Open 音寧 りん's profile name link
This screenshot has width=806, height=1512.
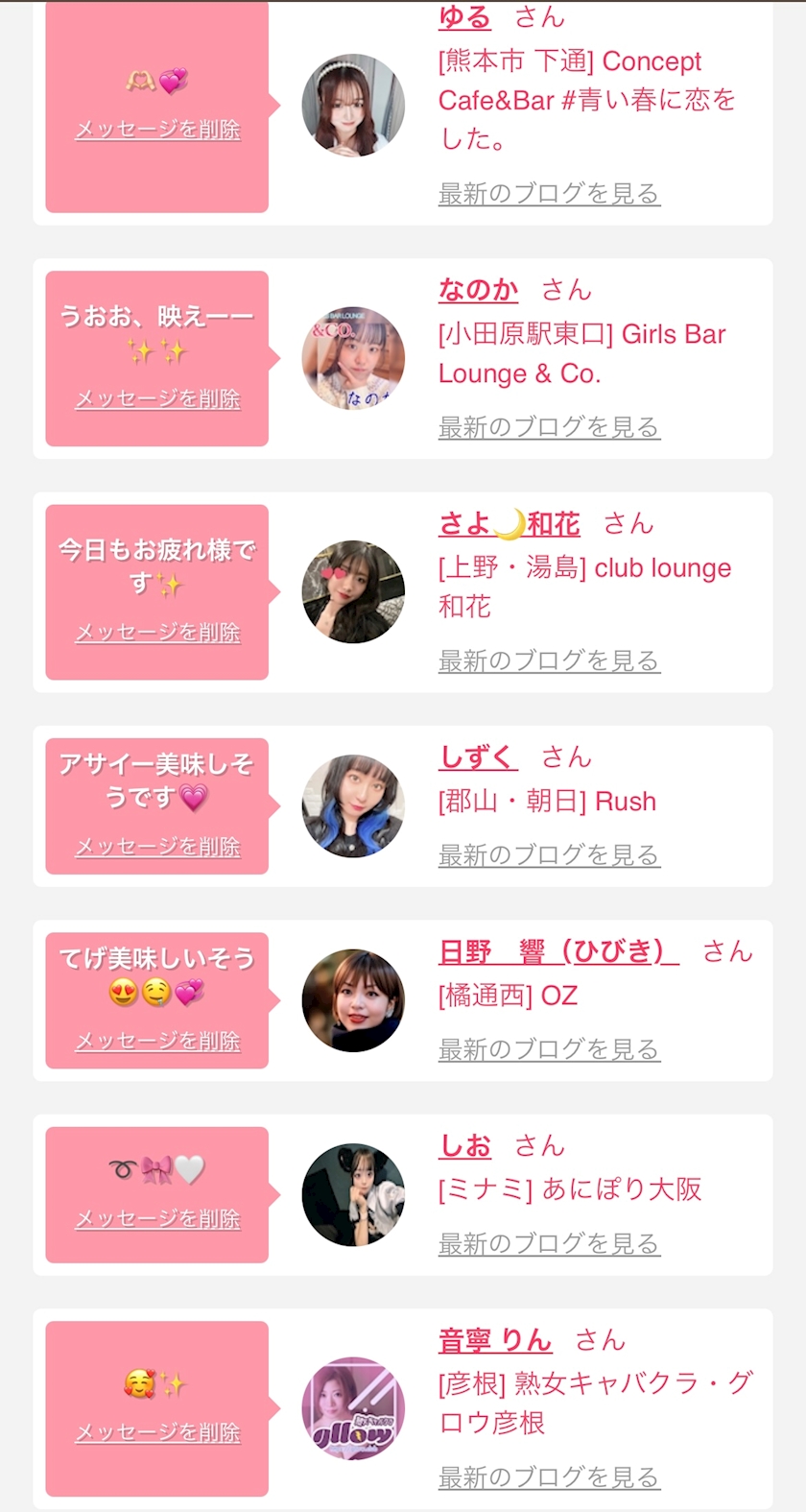tap(495, 1339)
